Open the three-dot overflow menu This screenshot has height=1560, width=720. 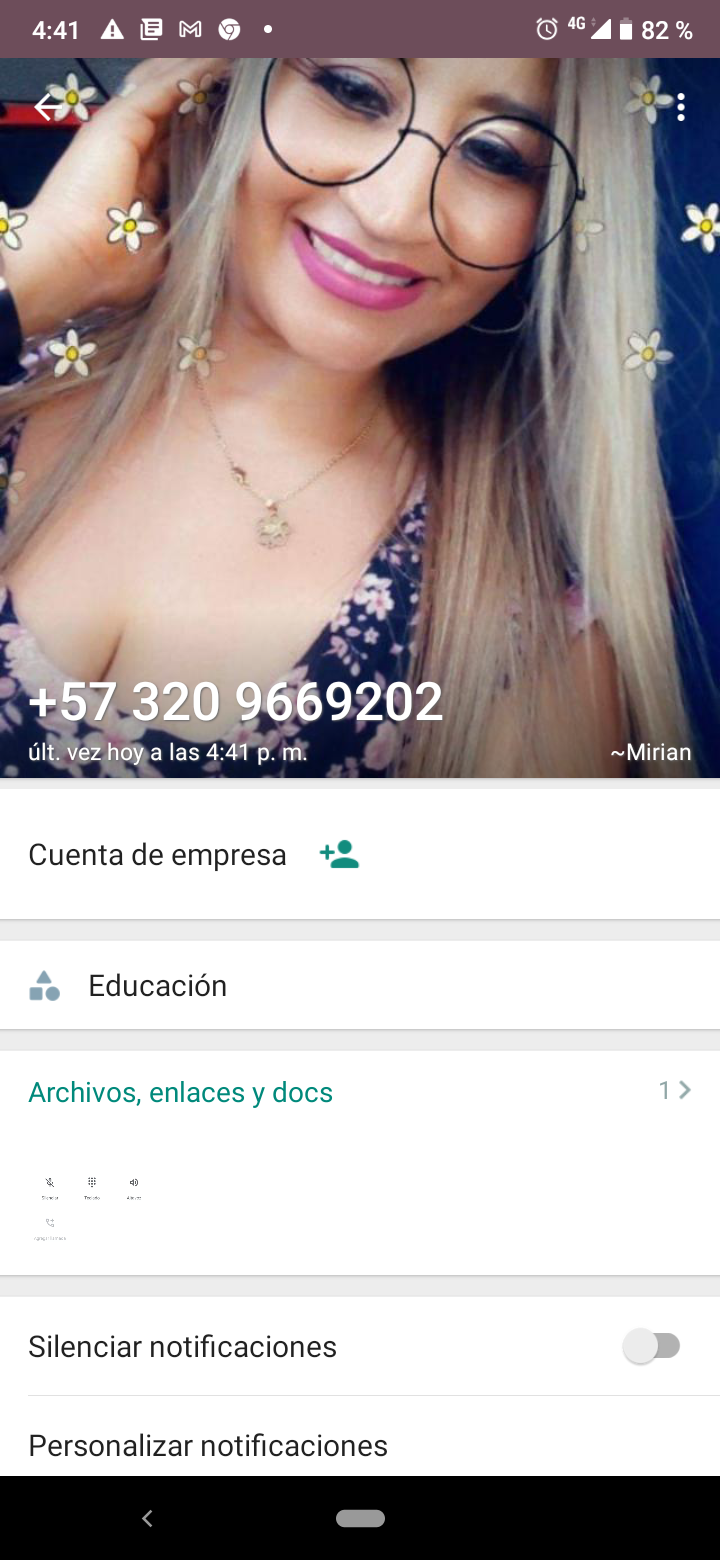coord(681,107)
